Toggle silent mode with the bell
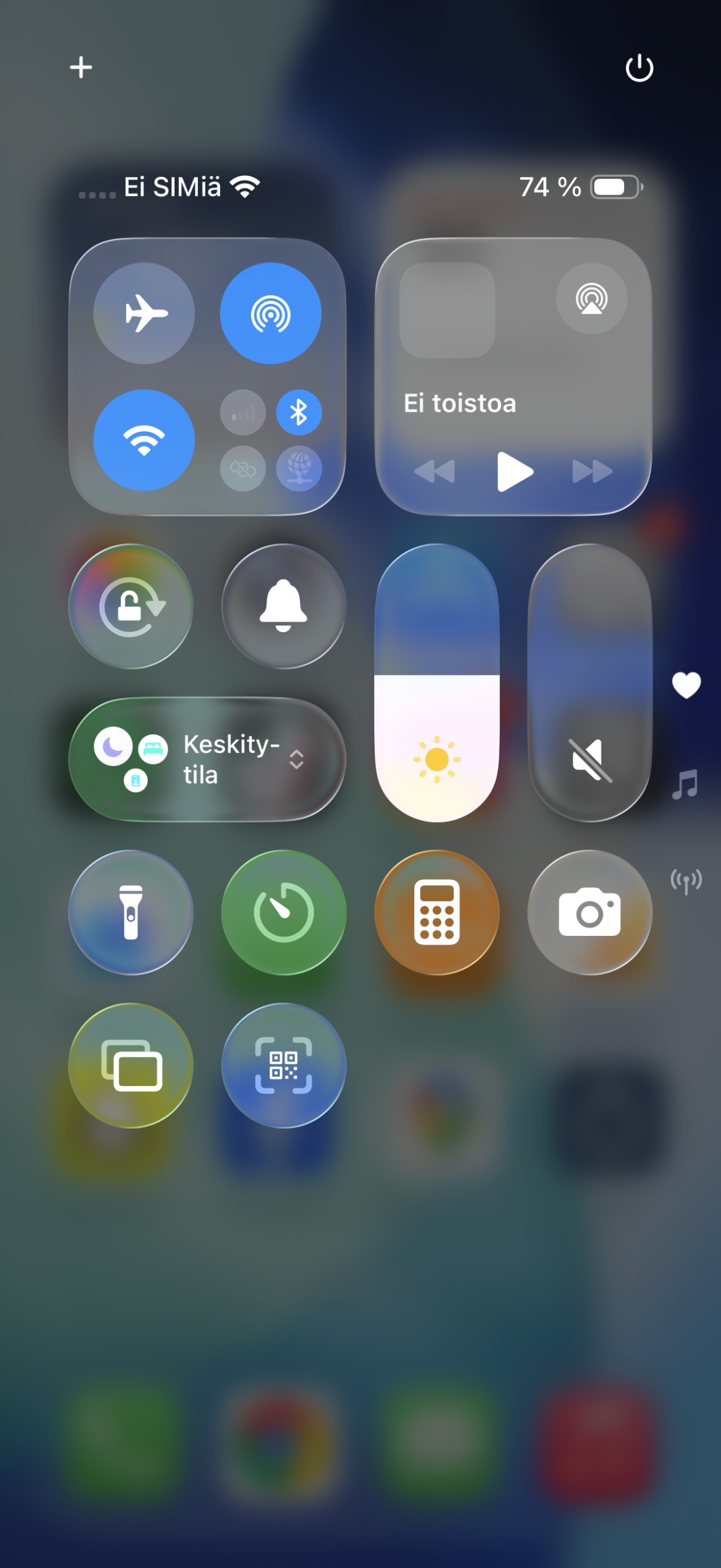This screenshot has height=1568, width=721. pos(283,606)
